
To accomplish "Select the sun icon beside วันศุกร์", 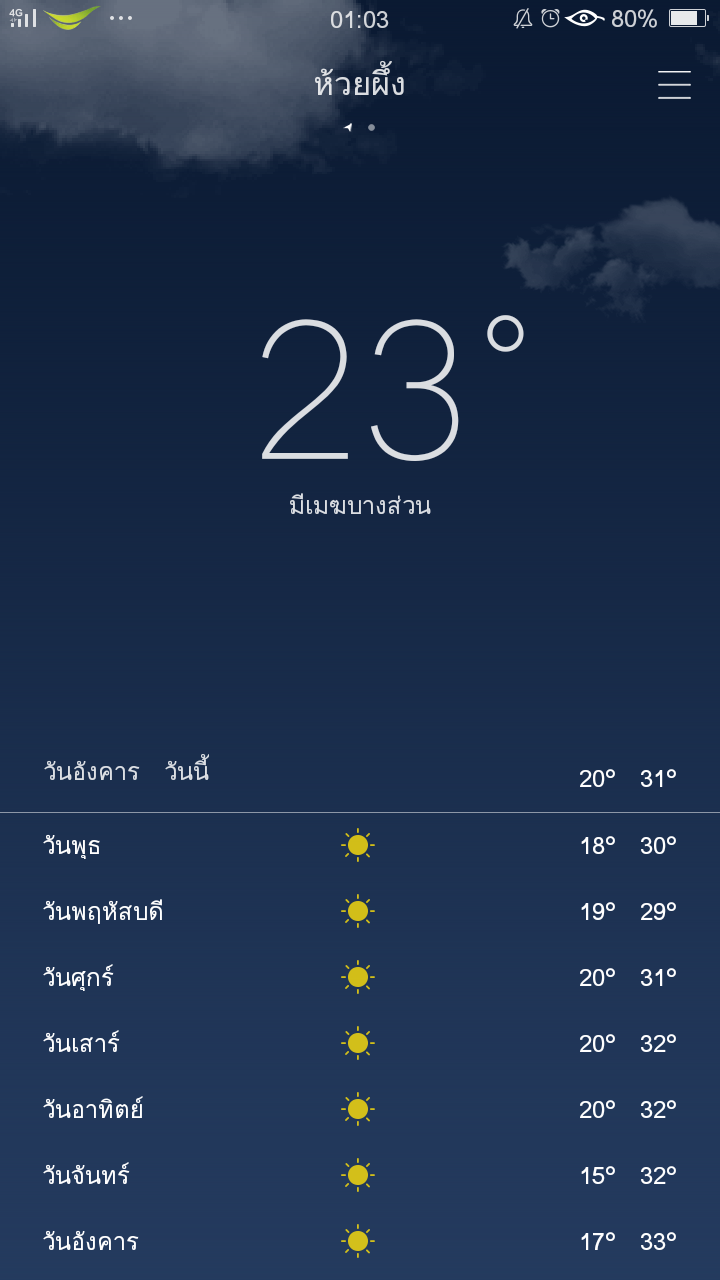I will [358, 977].
